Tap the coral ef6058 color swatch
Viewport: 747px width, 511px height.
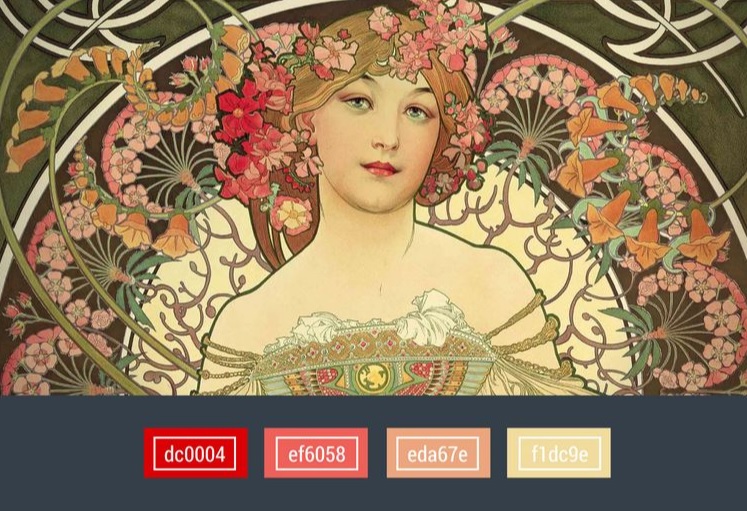click(x=316, y=453)
